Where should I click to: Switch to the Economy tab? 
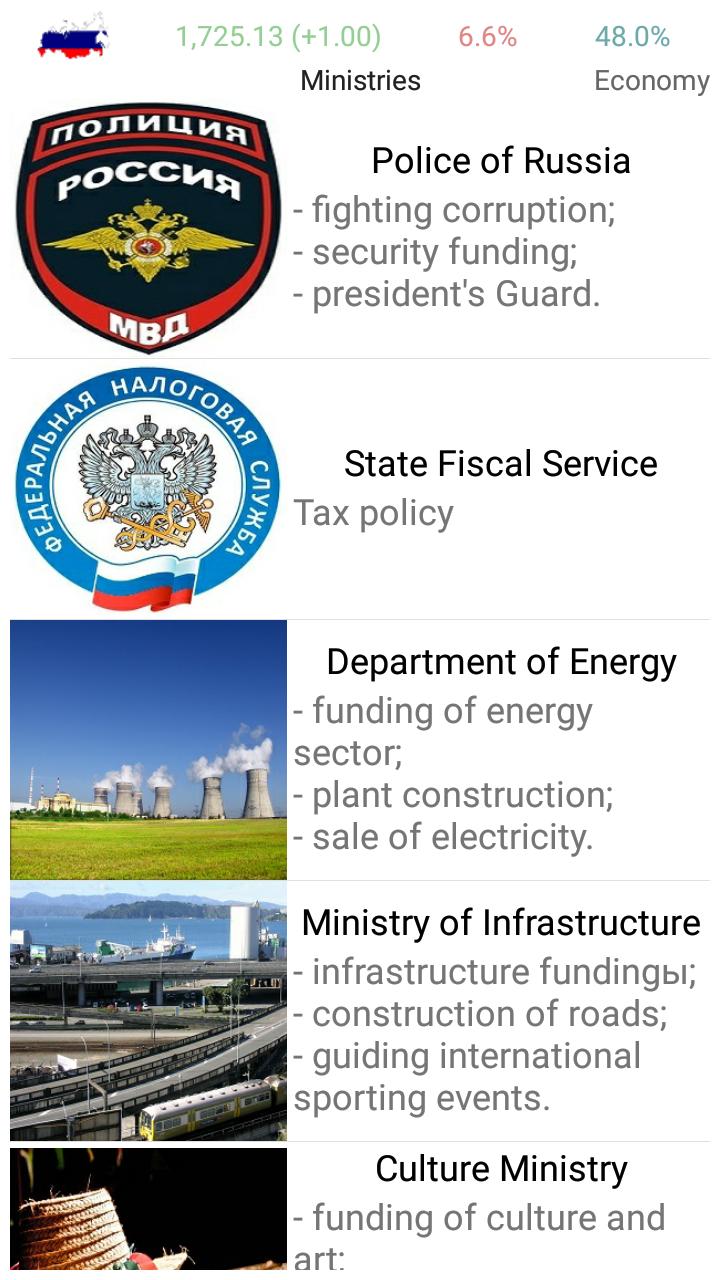pos(651,81)
